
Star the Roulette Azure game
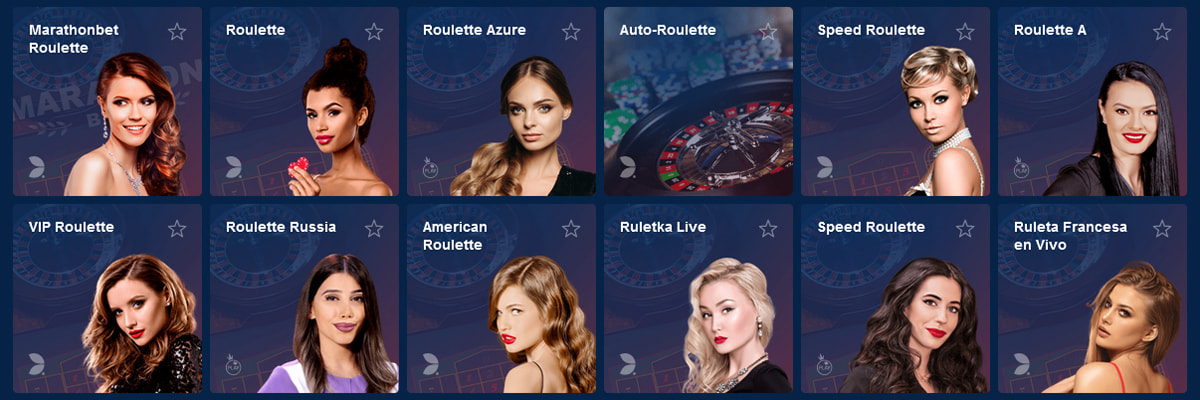[x=571, y=32]
